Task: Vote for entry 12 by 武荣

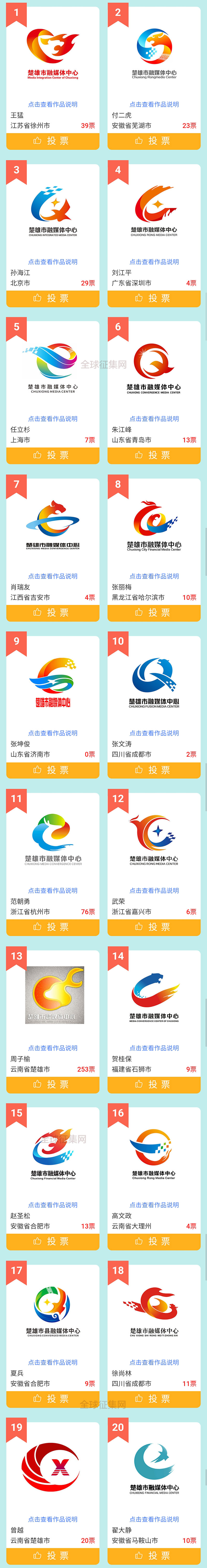Action: pyautogui.click(x=154, y=927)
